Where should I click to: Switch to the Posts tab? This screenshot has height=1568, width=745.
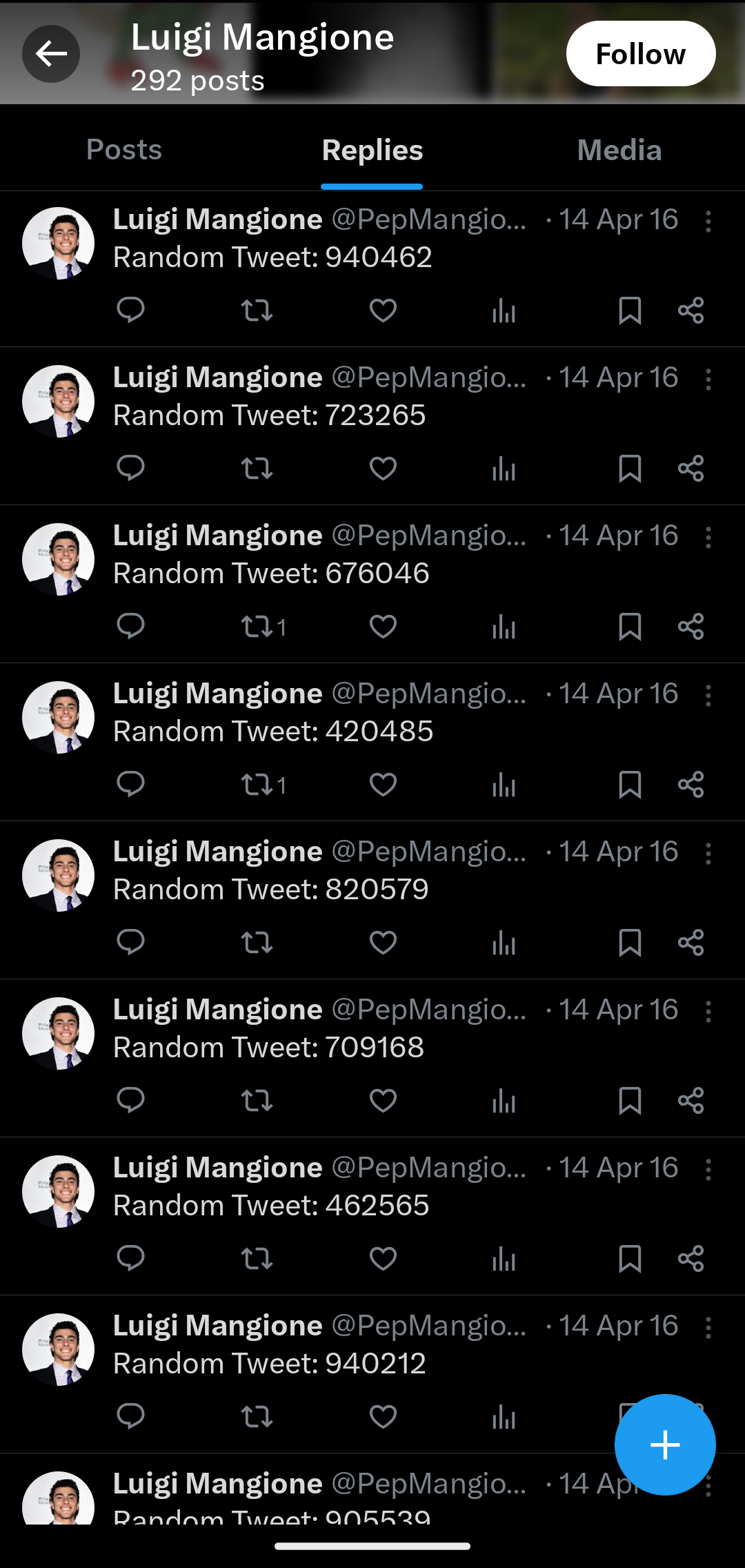coord(124,150)
